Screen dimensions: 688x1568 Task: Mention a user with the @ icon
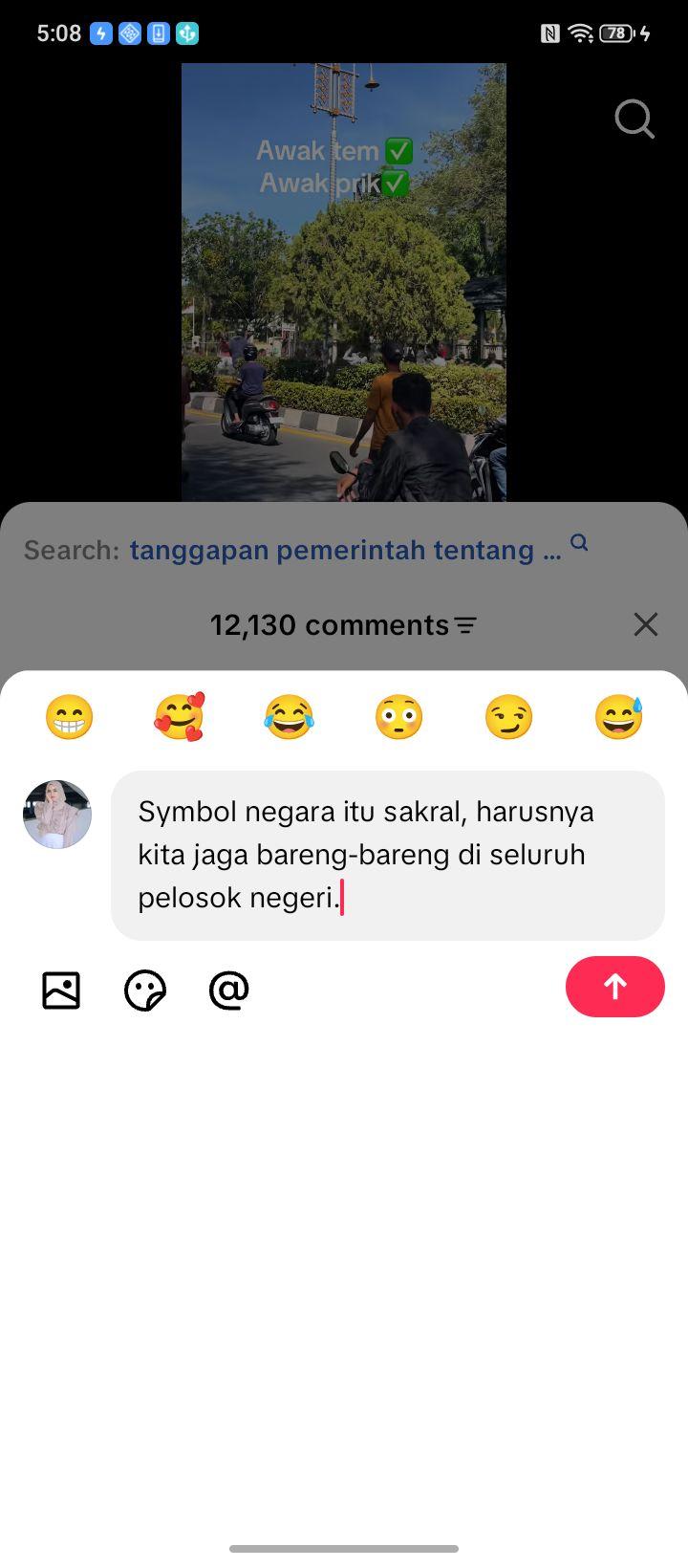point(229,990)
